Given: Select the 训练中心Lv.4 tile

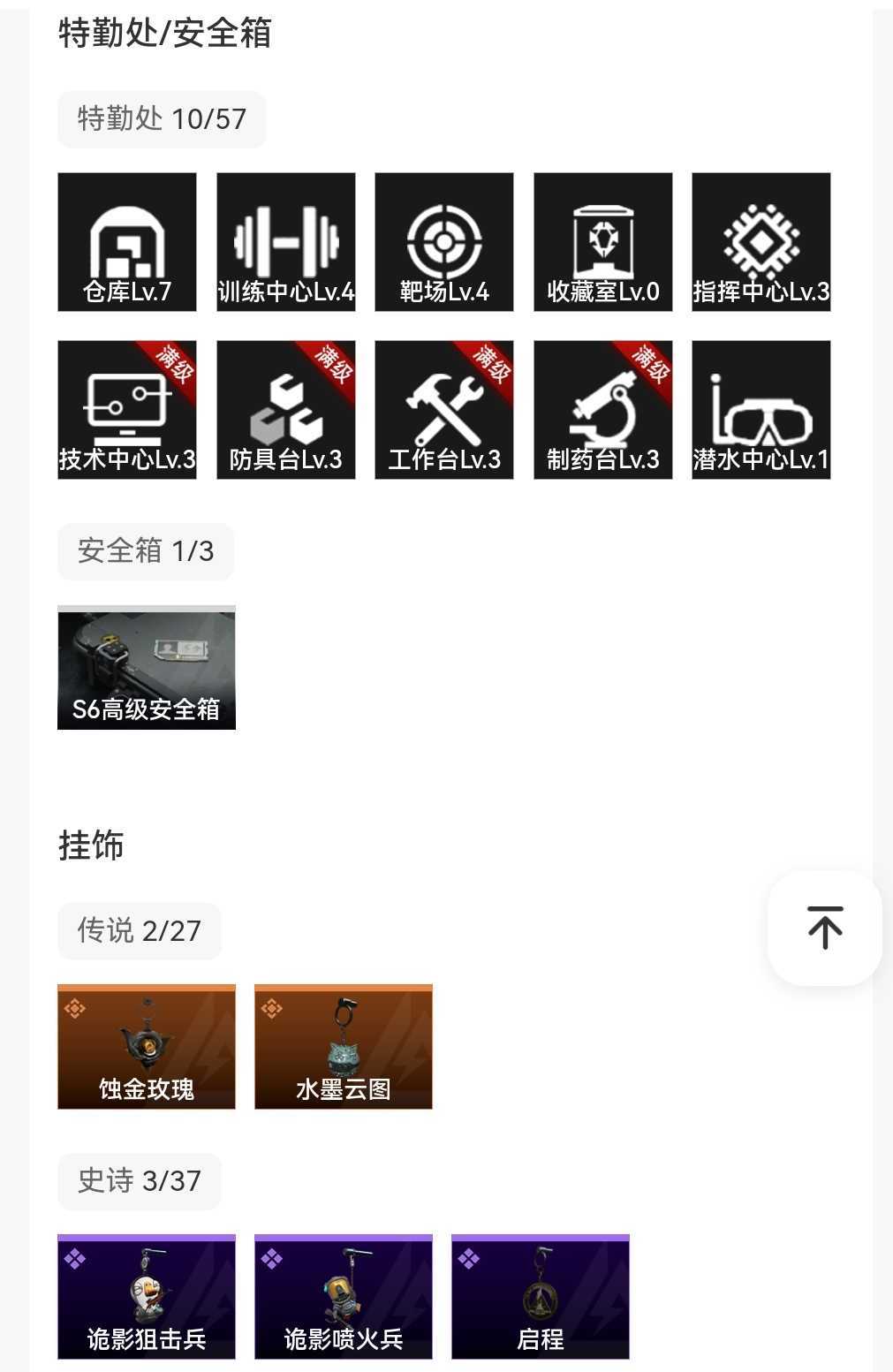Looking at the screenshot, I should tap(286, 242).
